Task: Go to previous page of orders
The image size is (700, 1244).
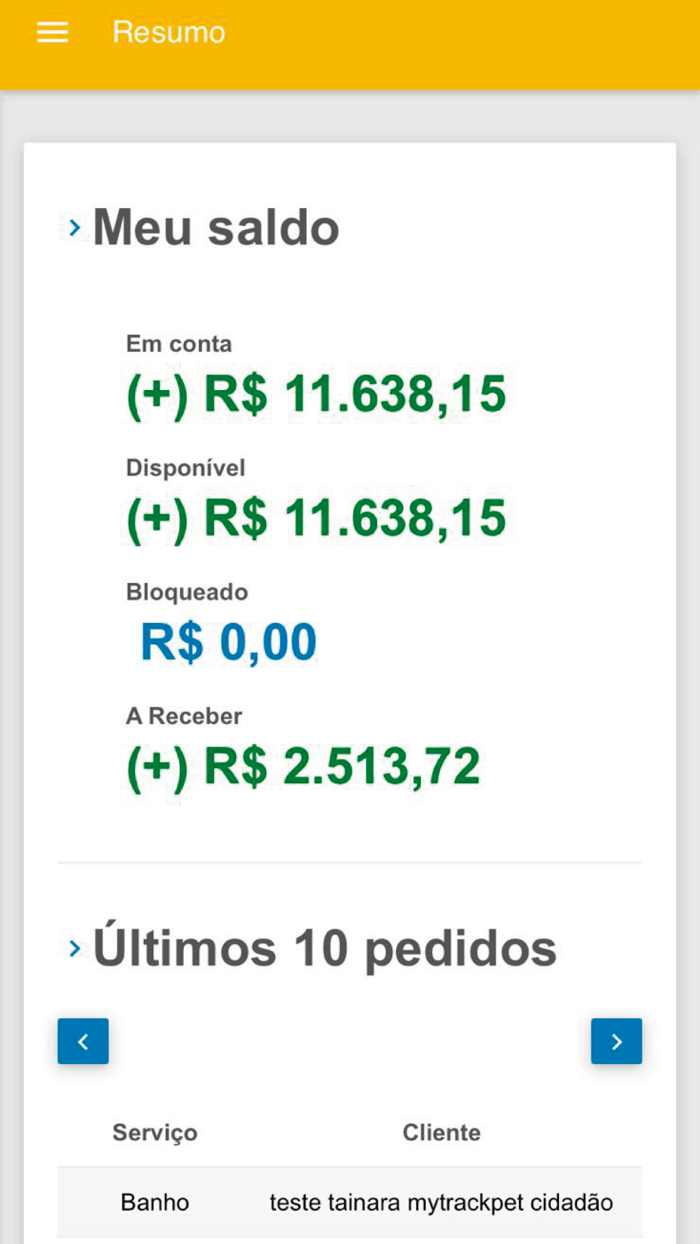Action: pos(83,1041)
